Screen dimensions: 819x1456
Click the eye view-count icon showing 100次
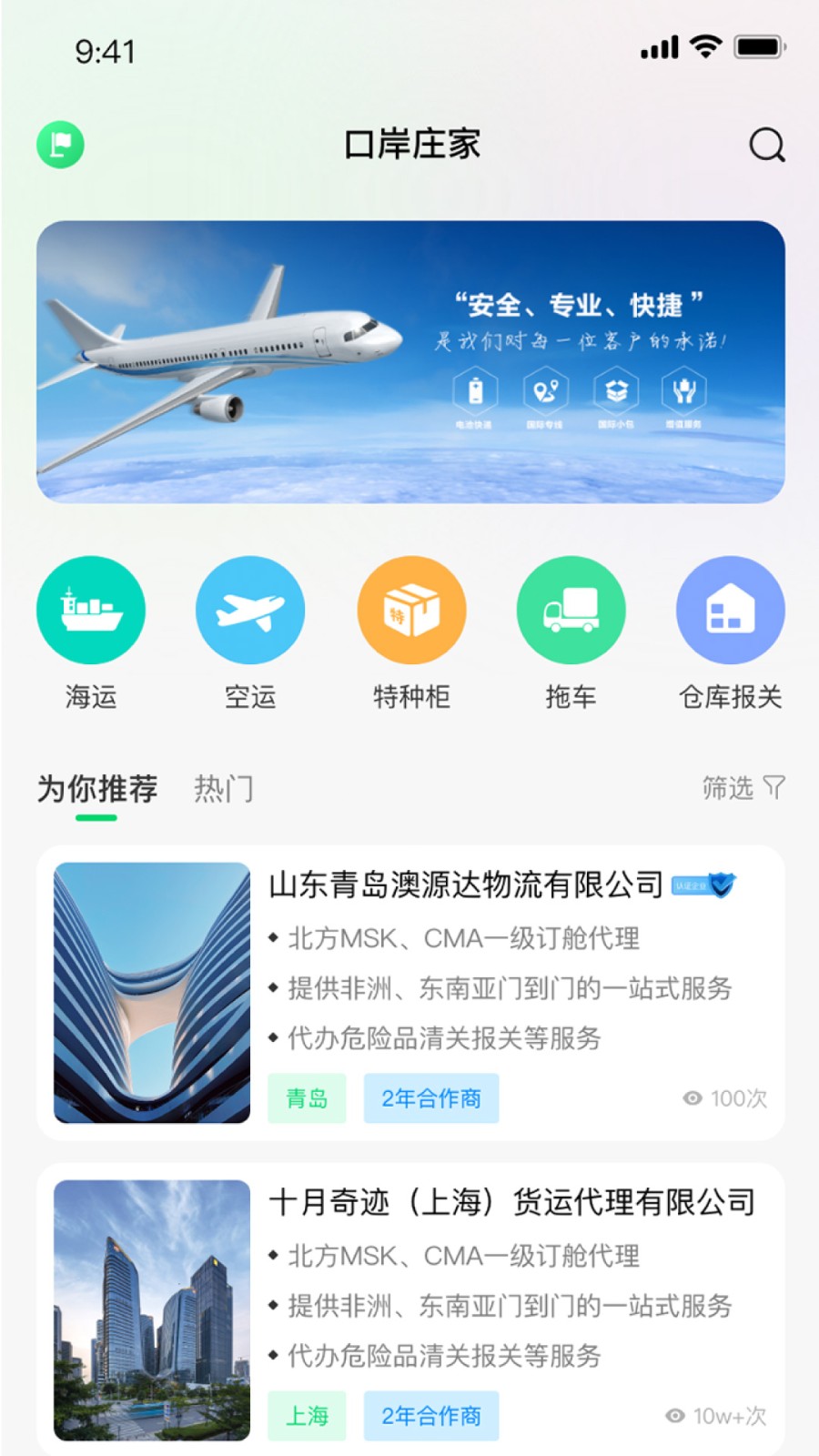[693, 1098]
